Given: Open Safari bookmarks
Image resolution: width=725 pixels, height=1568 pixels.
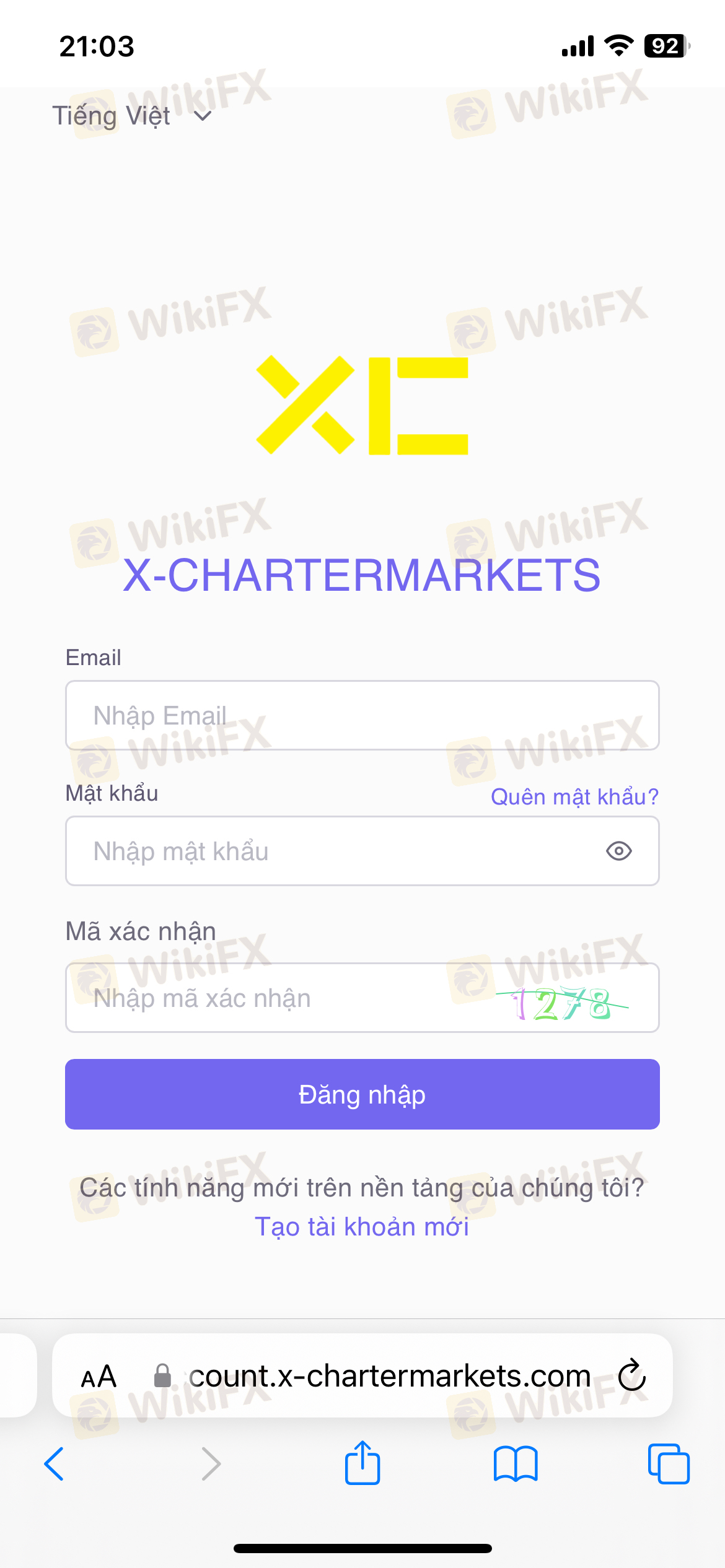Looking at the screenshot, I should 516,1464.
